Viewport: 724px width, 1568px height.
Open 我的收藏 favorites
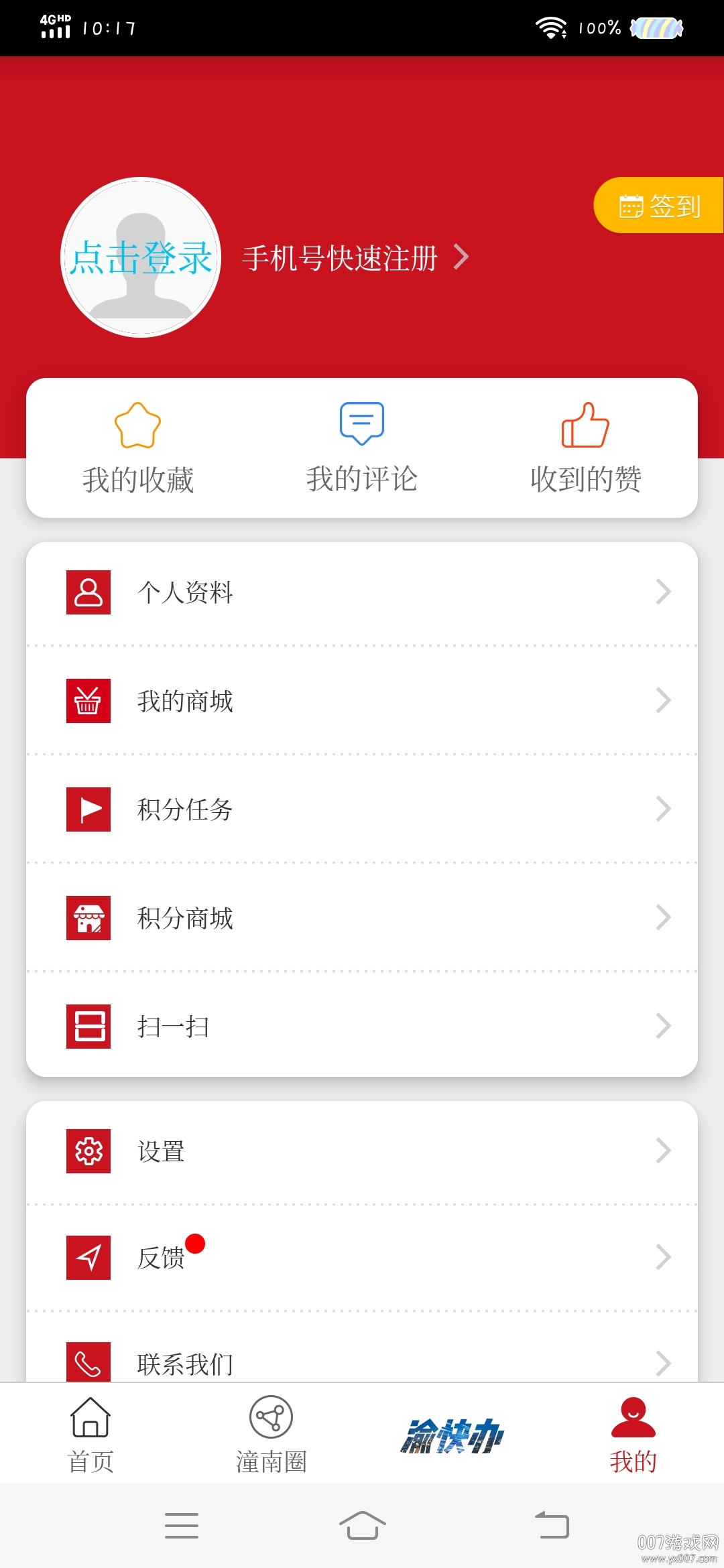[138, 449]
